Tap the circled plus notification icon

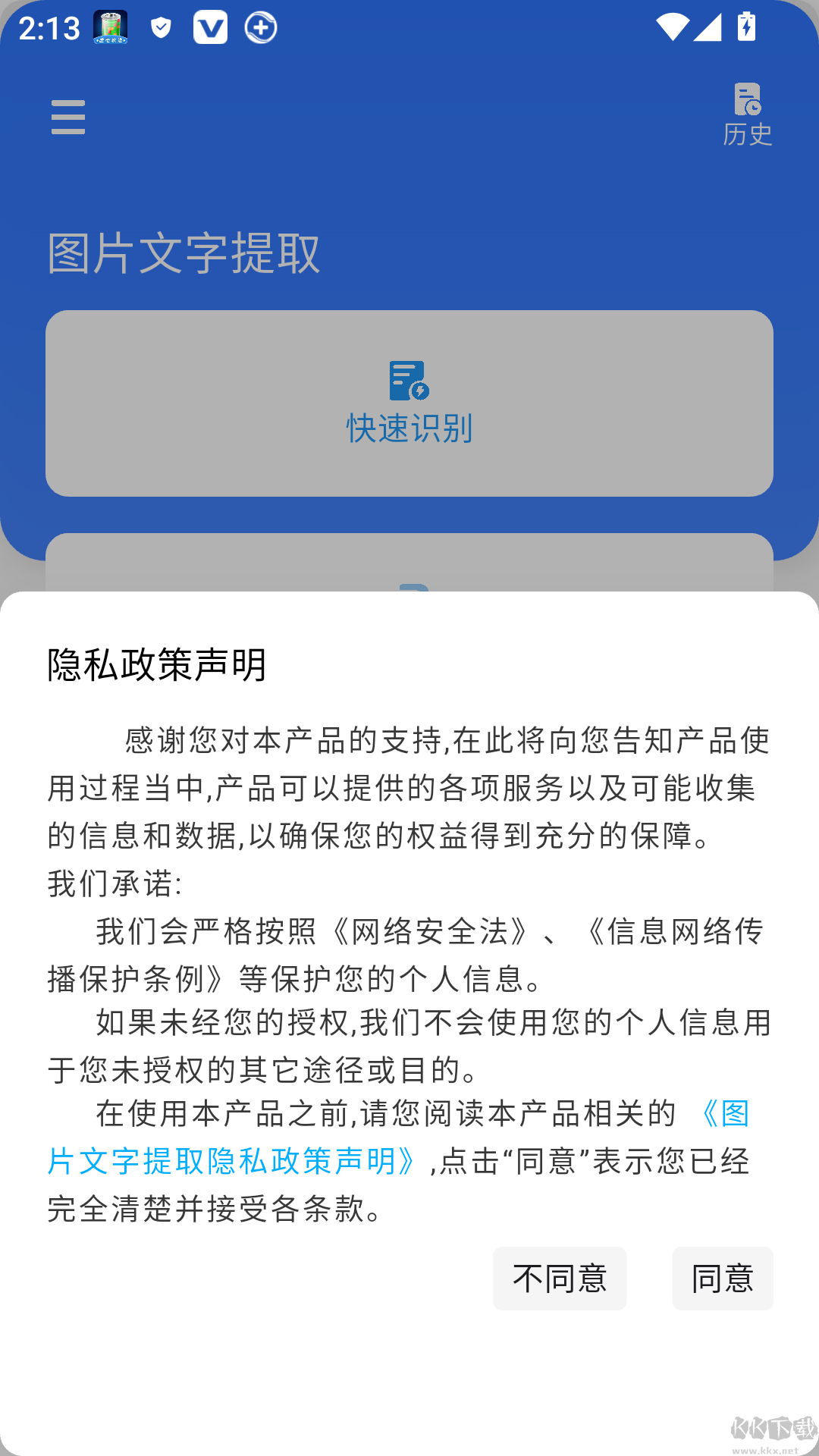260,27
